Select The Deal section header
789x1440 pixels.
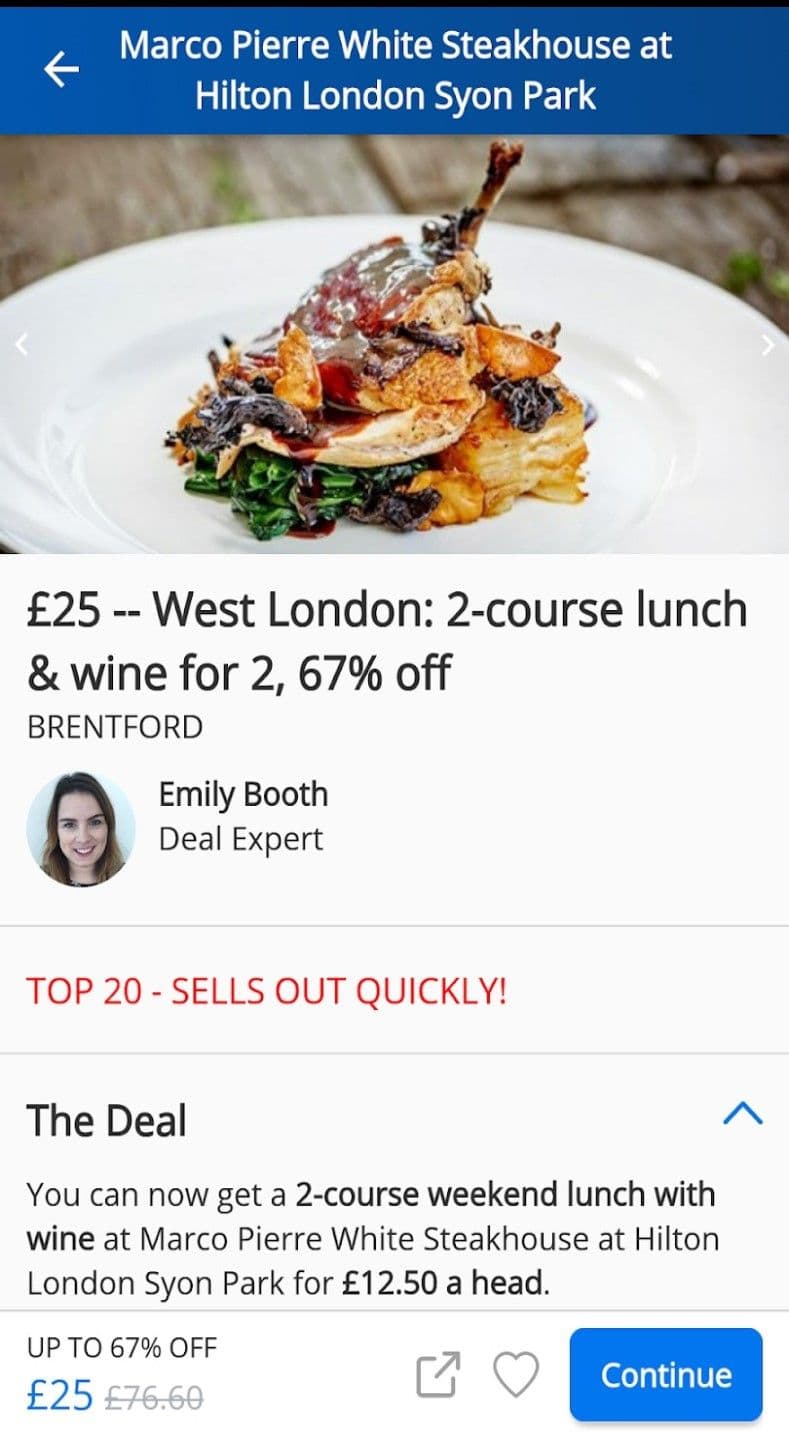107,1121
